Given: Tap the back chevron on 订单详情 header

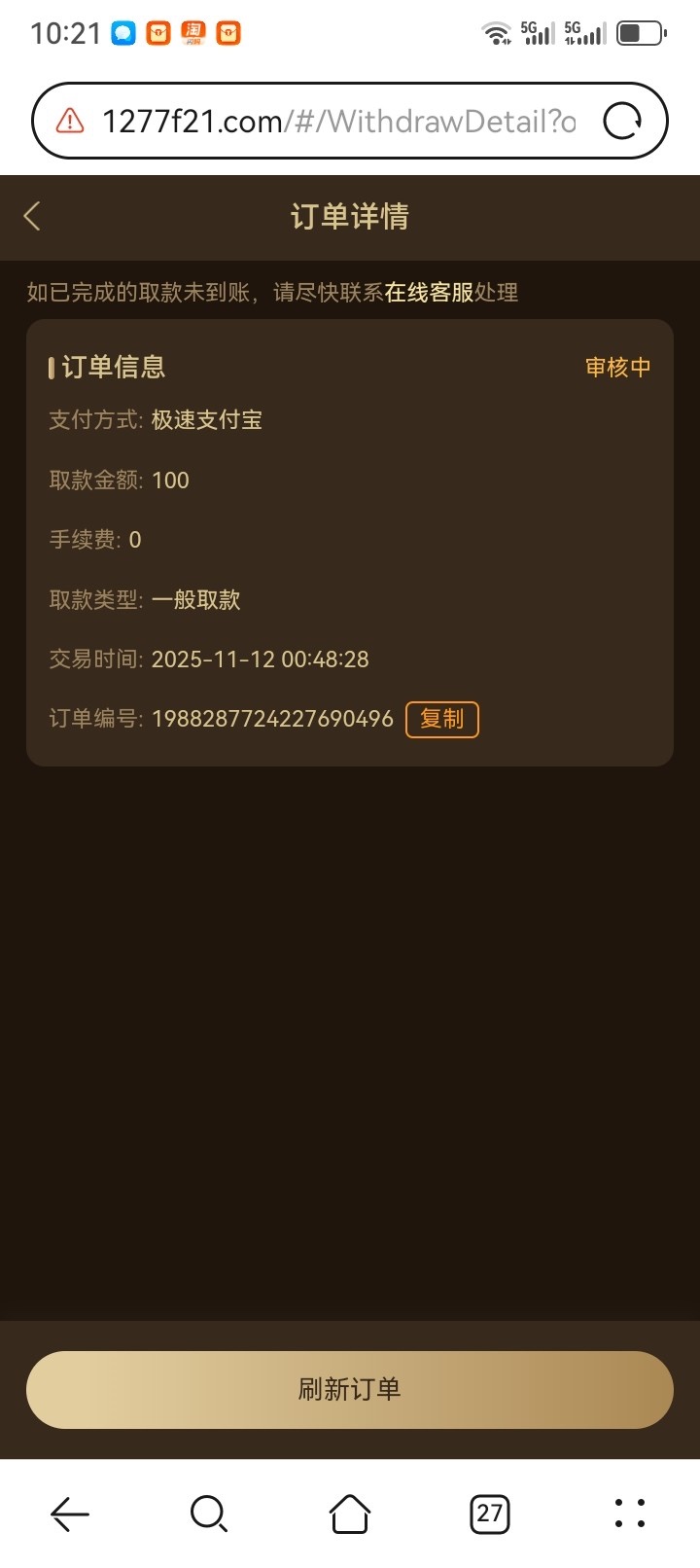Looking at the screenshot, I should (32, 216).
